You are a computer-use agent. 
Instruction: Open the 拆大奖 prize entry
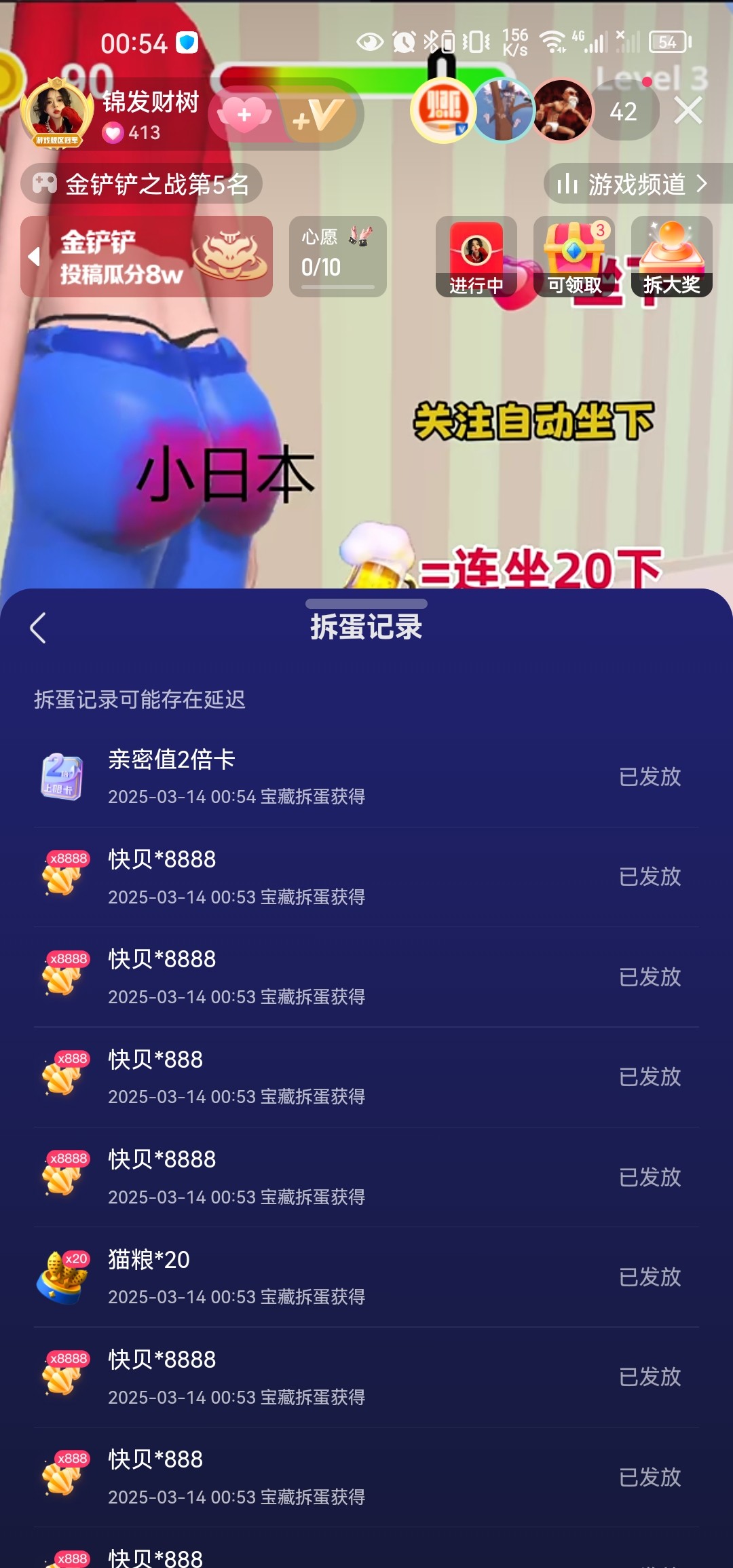671,257
